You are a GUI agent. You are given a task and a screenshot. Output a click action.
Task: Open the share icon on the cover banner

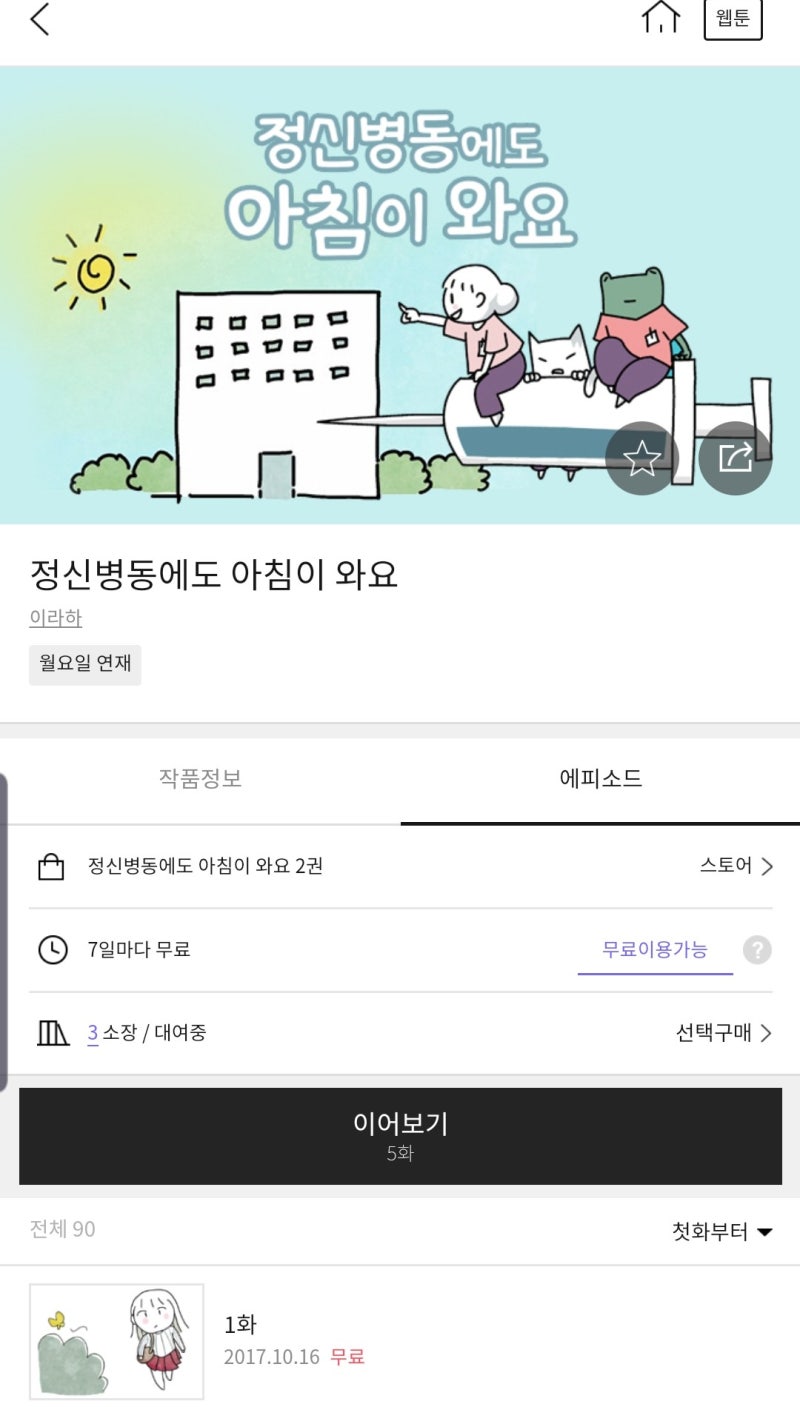[x=736, y=458]
